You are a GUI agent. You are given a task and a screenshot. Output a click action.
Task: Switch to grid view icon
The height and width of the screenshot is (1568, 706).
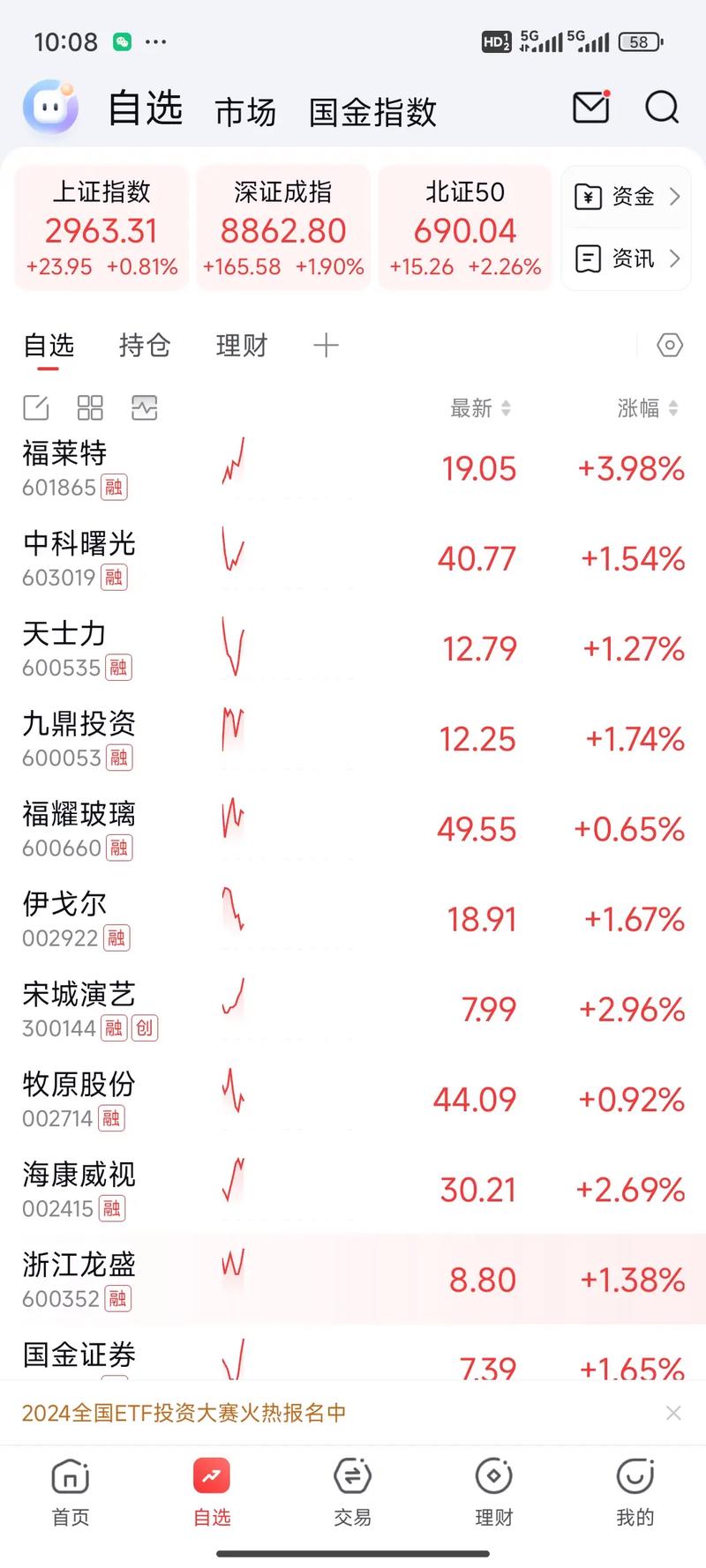click(89, 407)
